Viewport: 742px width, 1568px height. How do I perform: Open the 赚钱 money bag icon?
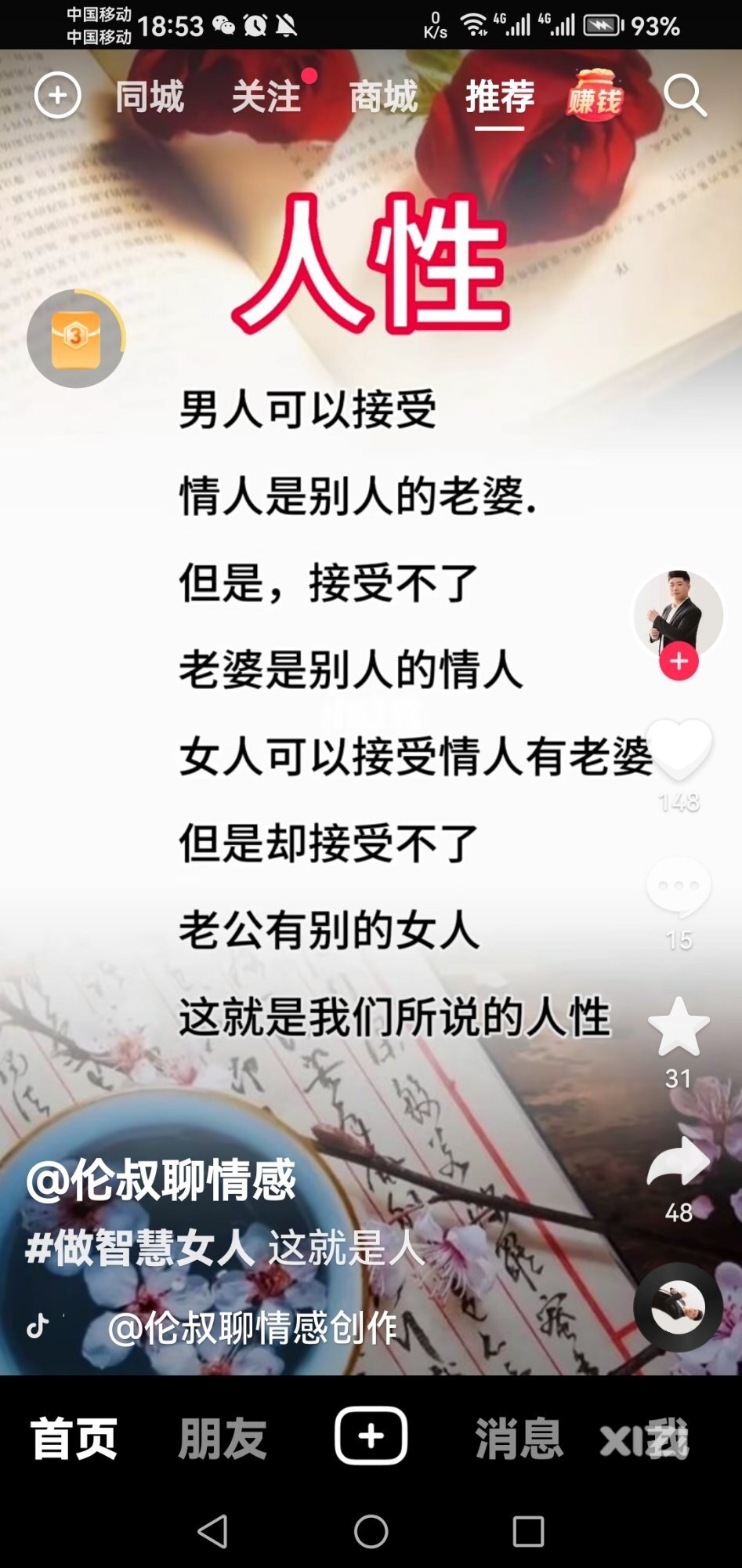tap(595, 96)
